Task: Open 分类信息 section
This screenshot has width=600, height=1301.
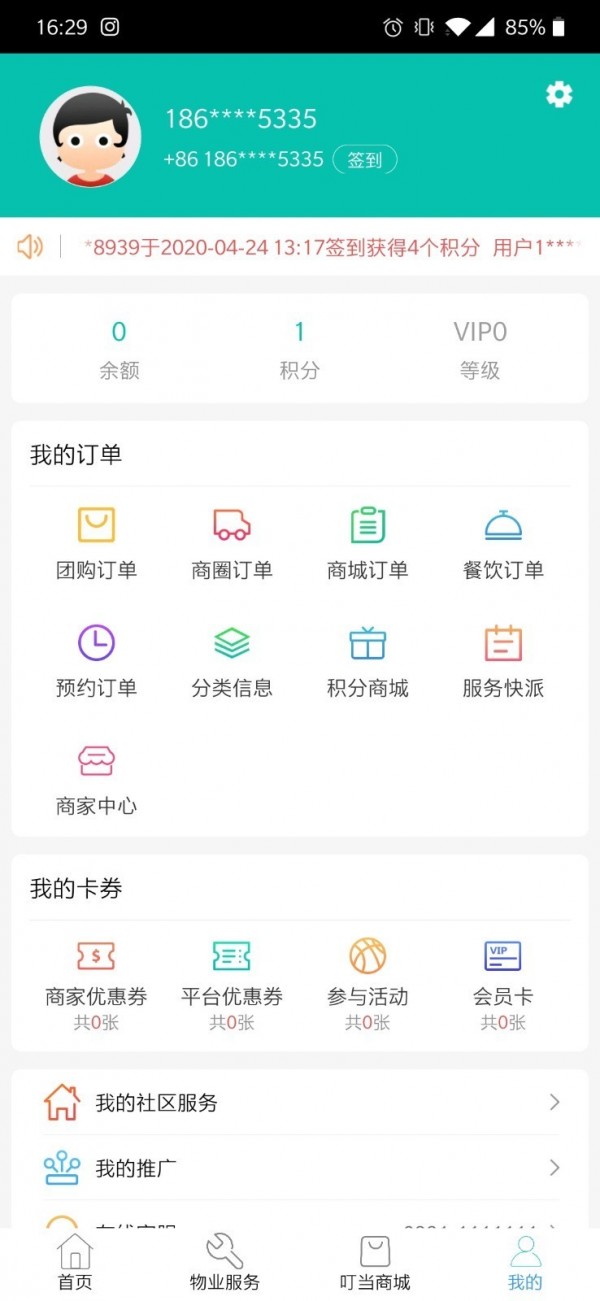Action: click(232, 661)
